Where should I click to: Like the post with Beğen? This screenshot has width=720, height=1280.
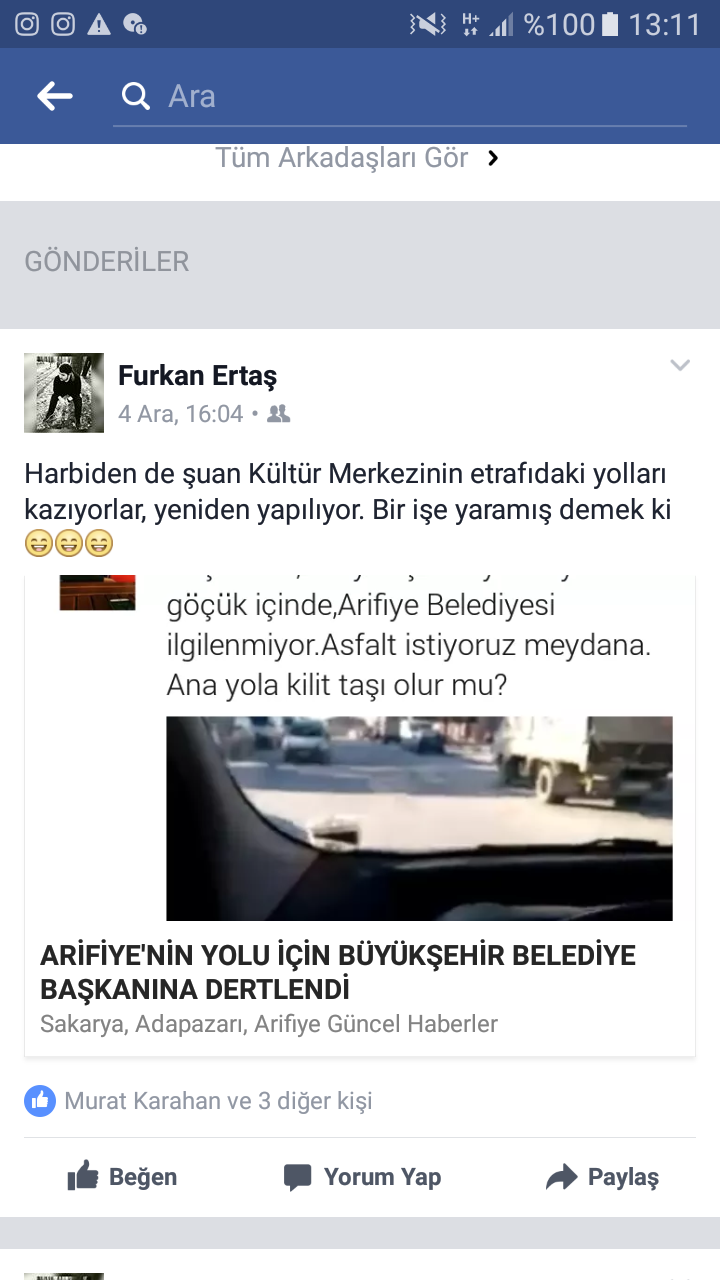[x=122, y=1177]
